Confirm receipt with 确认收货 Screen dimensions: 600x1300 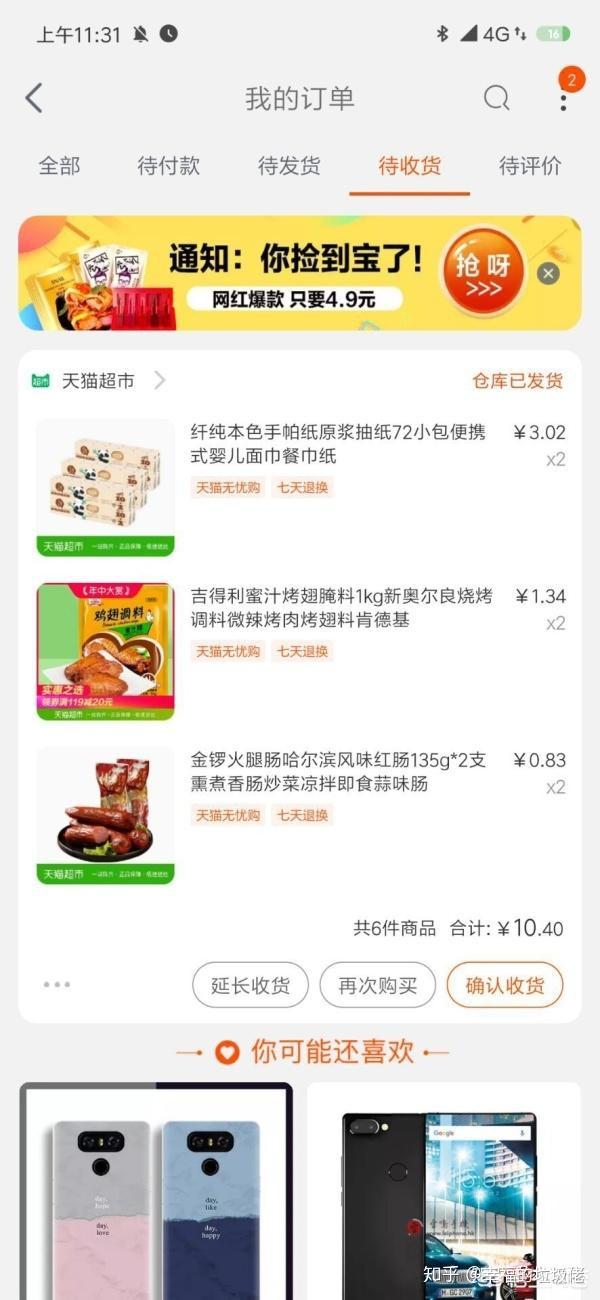(x=505, y=986)
